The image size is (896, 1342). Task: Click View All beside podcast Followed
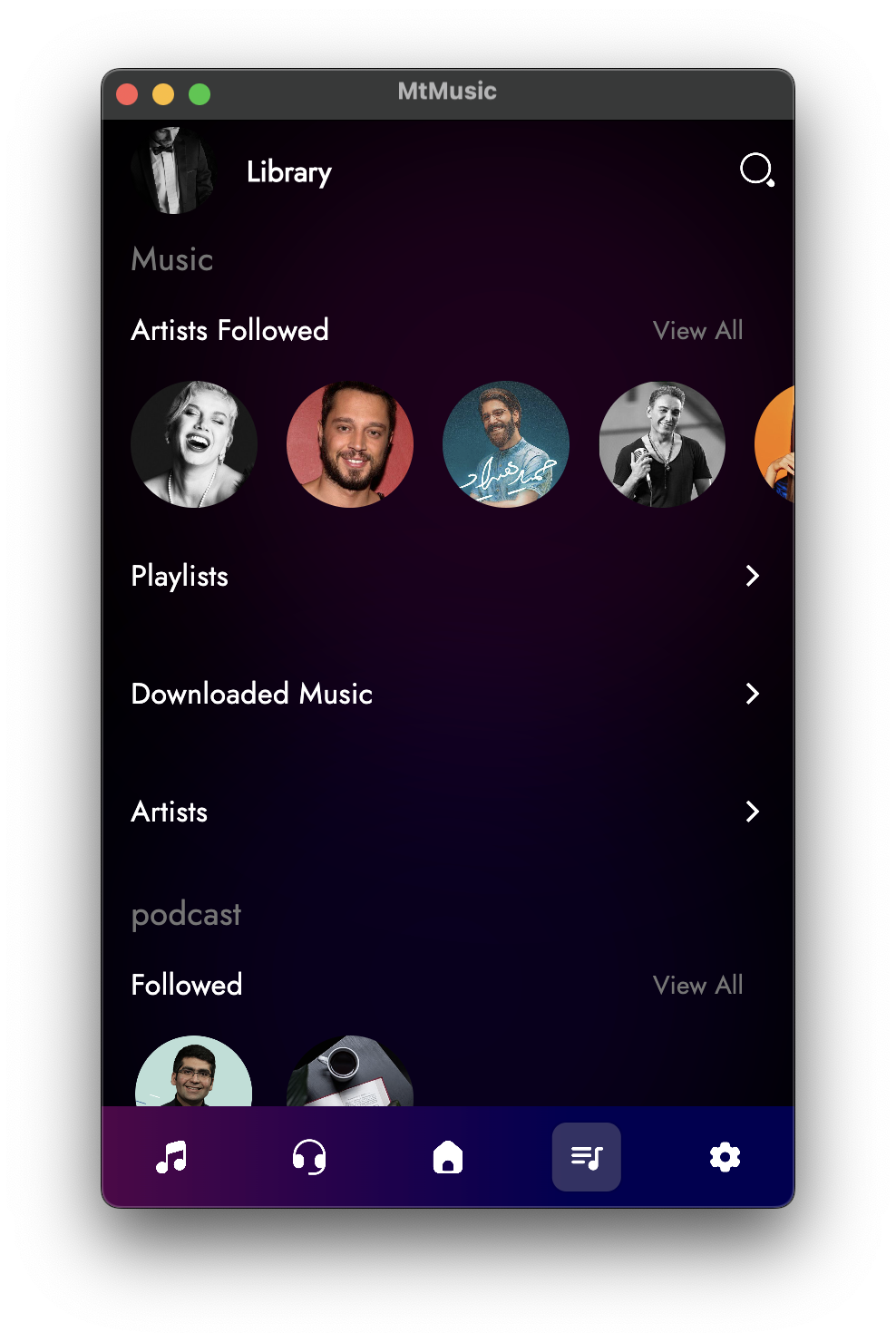point(698,985)
